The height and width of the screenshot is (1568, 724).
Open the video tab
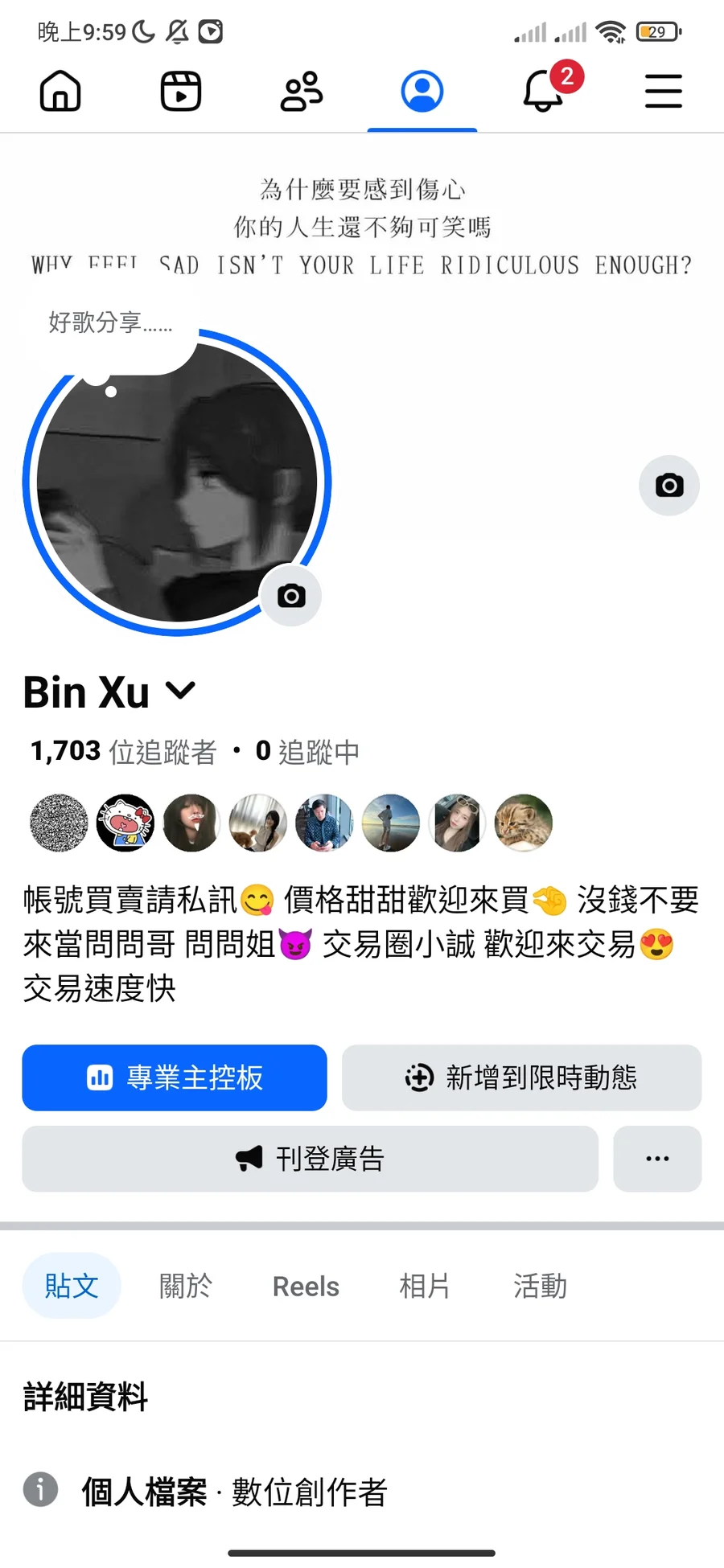pyautogui.click(x=181, y=91)
